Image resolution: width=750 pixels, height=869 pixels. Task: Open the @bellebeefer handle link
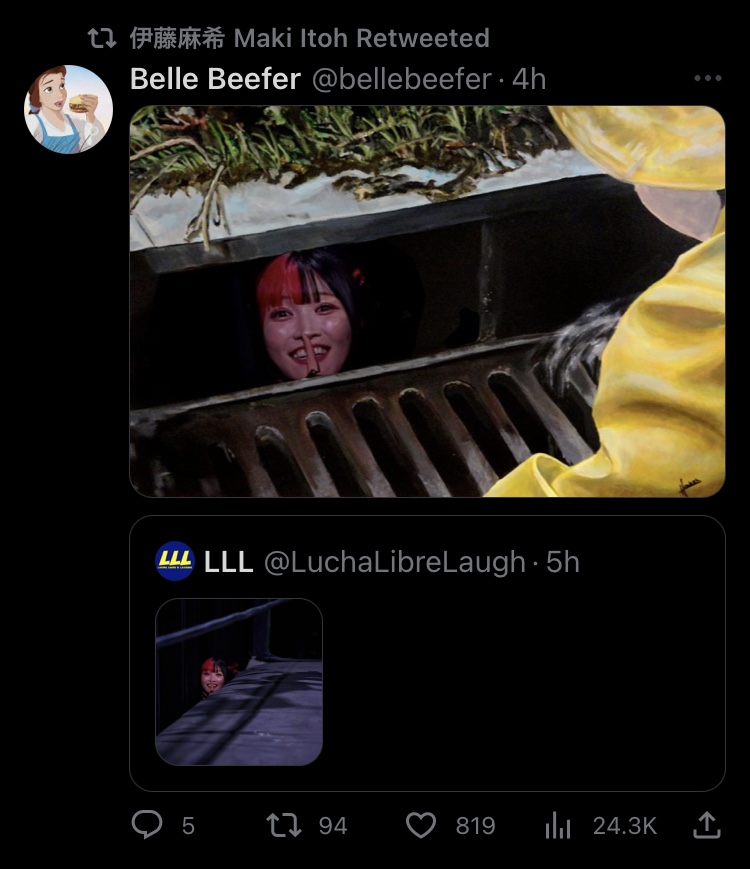[x=402, y=79]
